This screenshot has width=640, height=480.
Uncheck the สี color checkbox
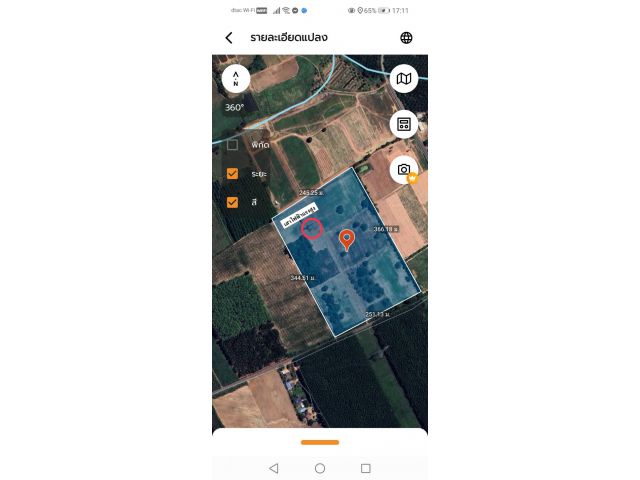tap(232, 202)
